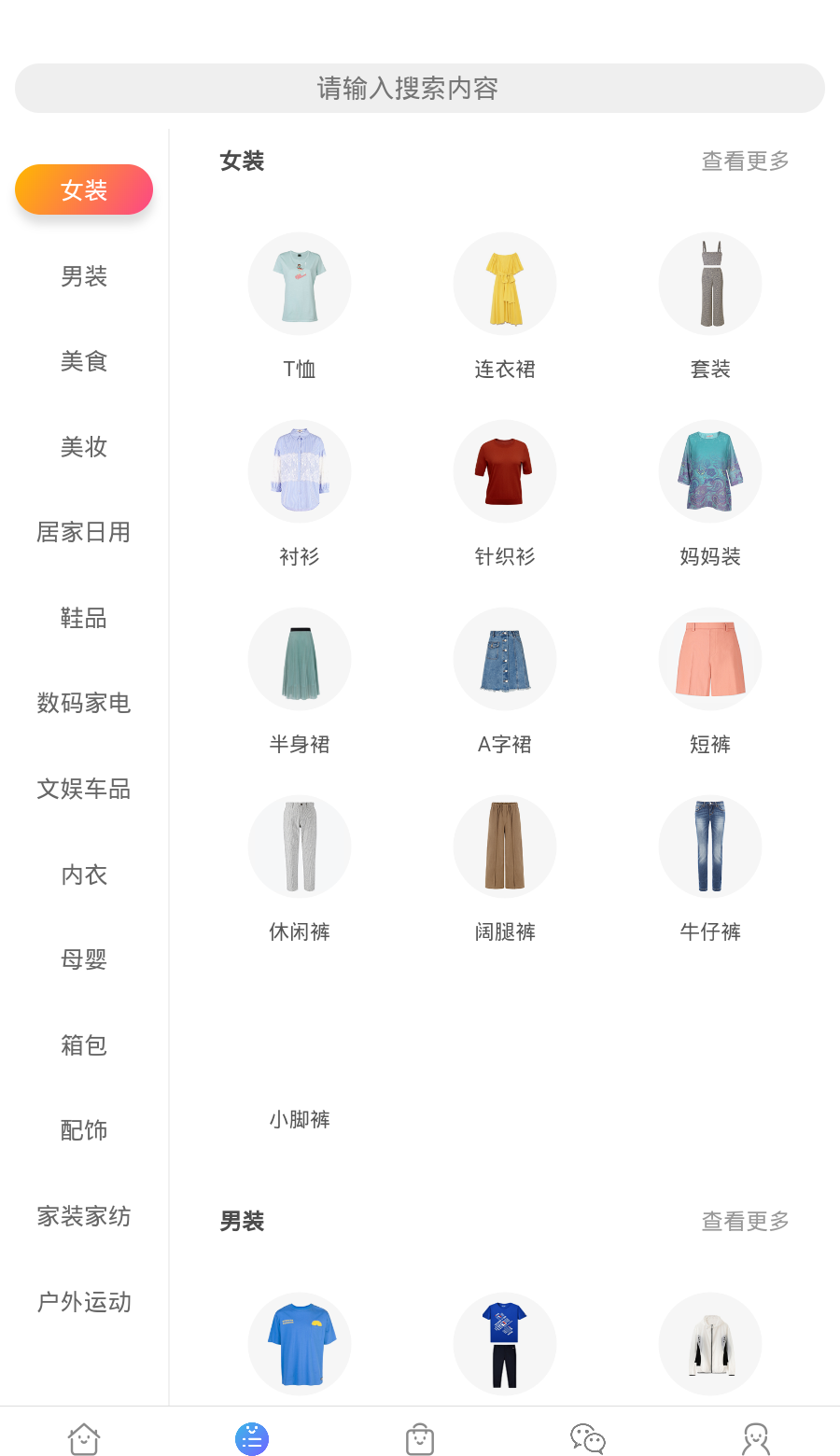840x1456 pixels.
Task: Switch to the 箱包 category
Action: 84,1044
